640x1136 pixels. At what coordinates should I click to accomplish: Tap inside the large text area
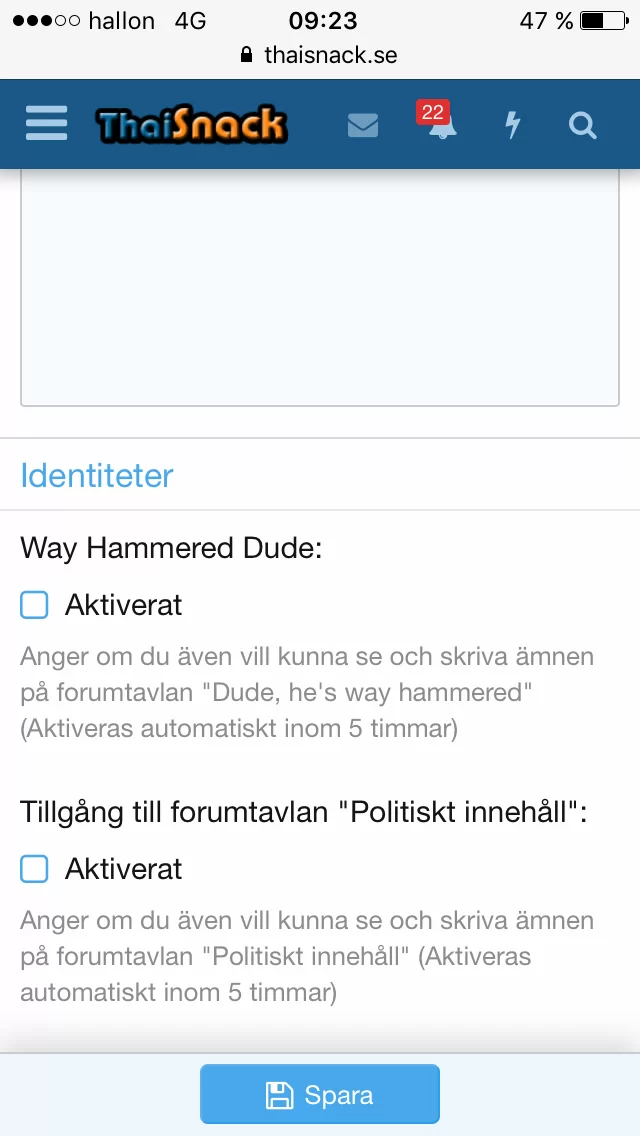(320, 290)
